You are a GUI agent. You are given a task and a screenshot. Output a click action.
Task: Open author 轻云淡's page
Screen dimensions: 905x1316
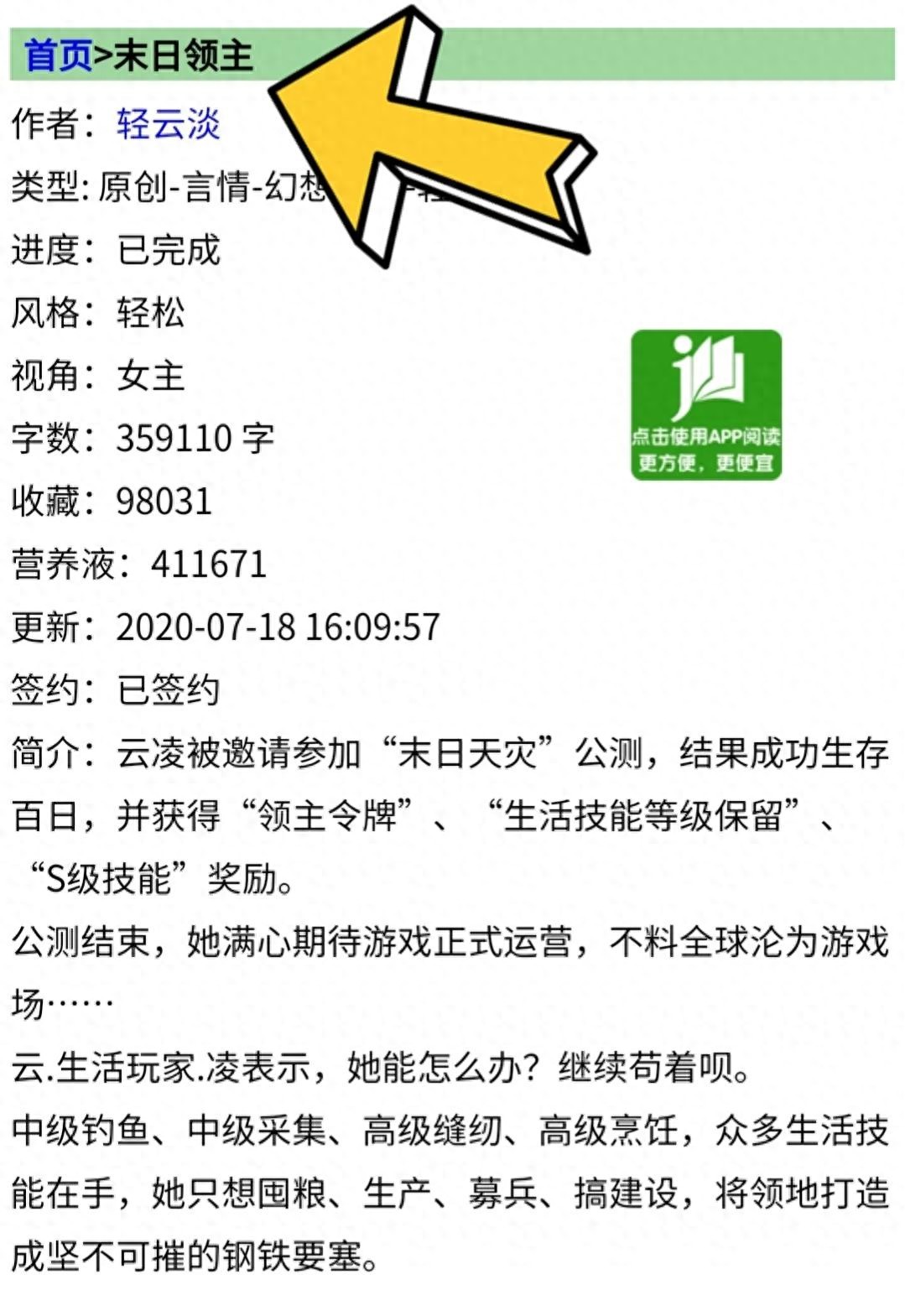(x=168, y=124)
